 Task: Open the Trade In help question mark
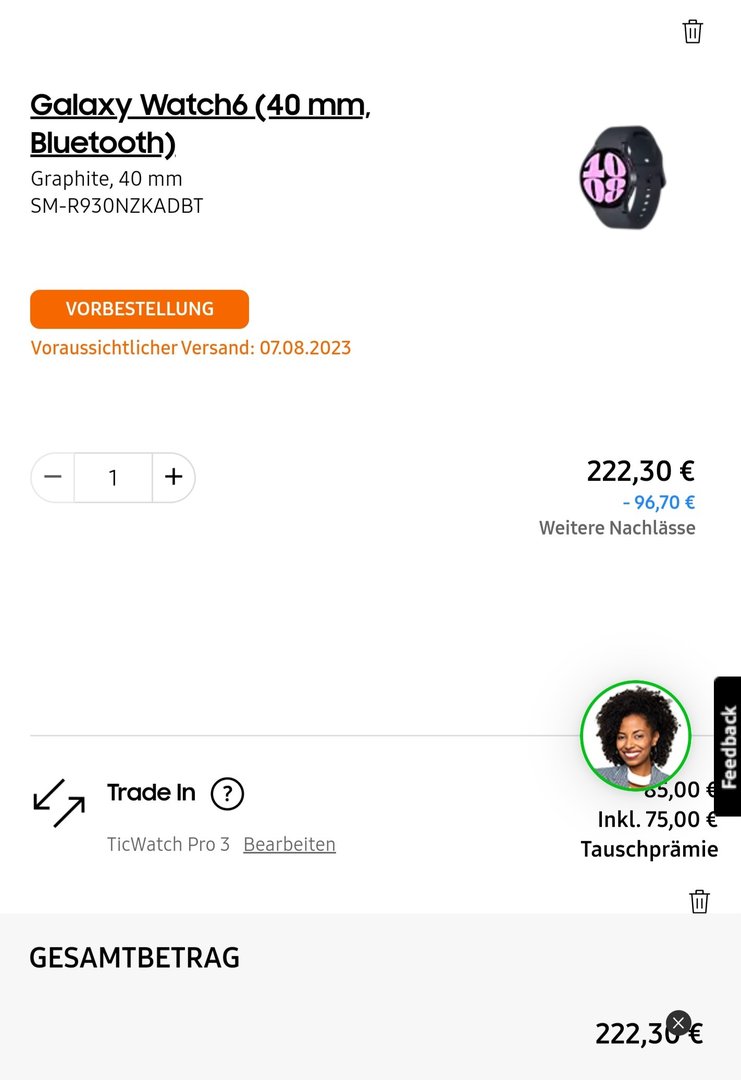coord(227,794)
